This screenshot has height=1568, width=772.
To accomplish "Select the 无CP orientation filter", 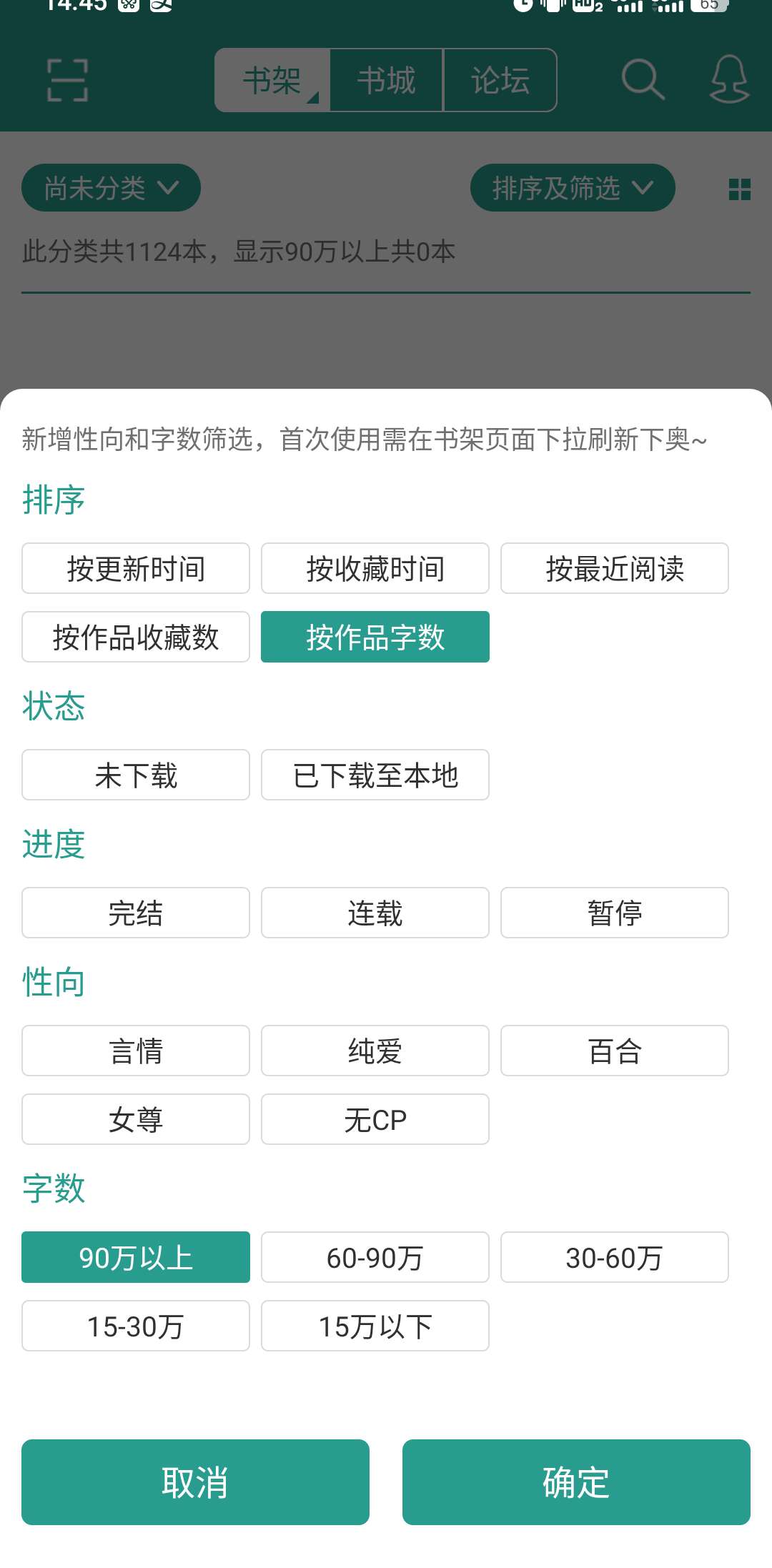I will pyautogui.click(x=375, y=1119).
